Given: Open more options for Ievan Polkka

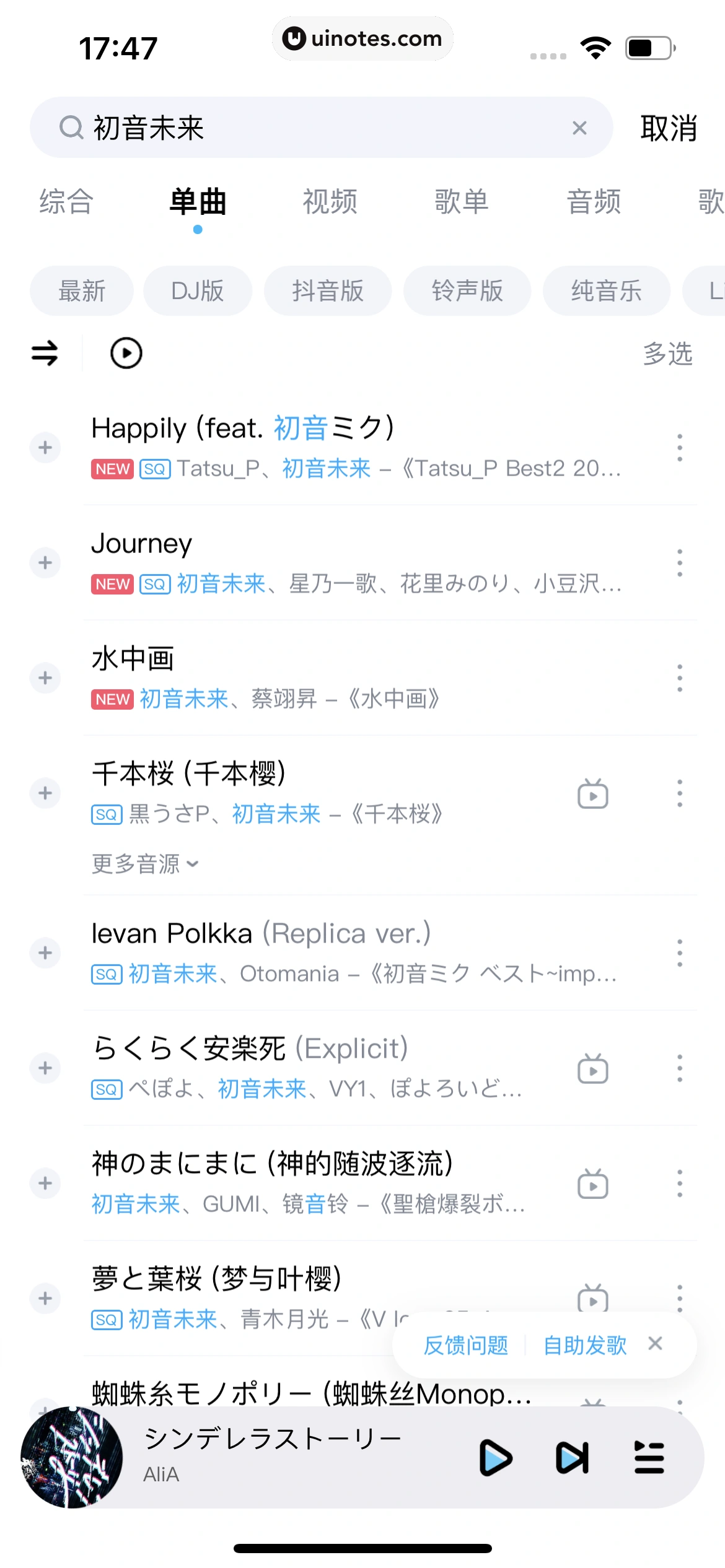Looking at the screenshot, I should pos(680,952).
